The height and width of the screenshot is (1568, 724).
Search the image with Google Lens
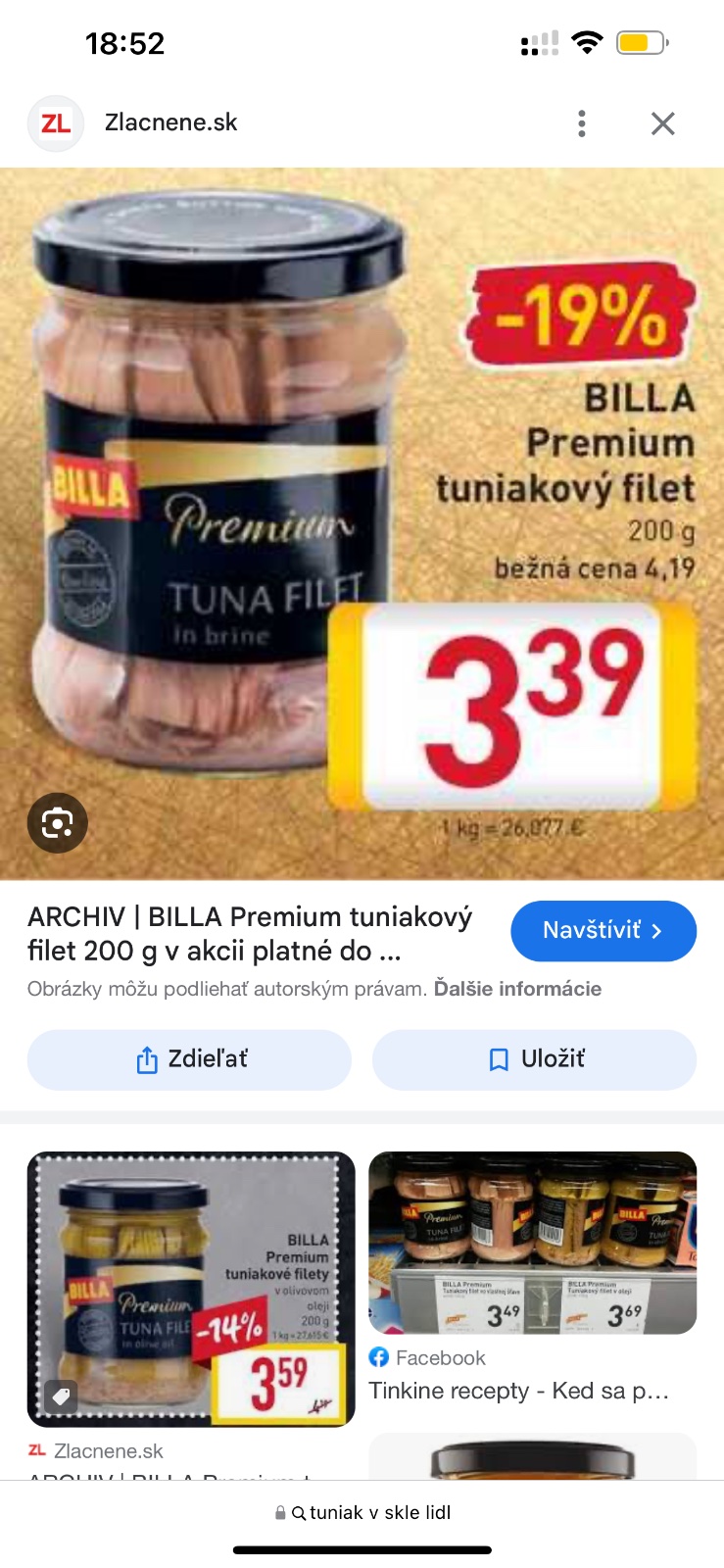[x=57, y=823]
